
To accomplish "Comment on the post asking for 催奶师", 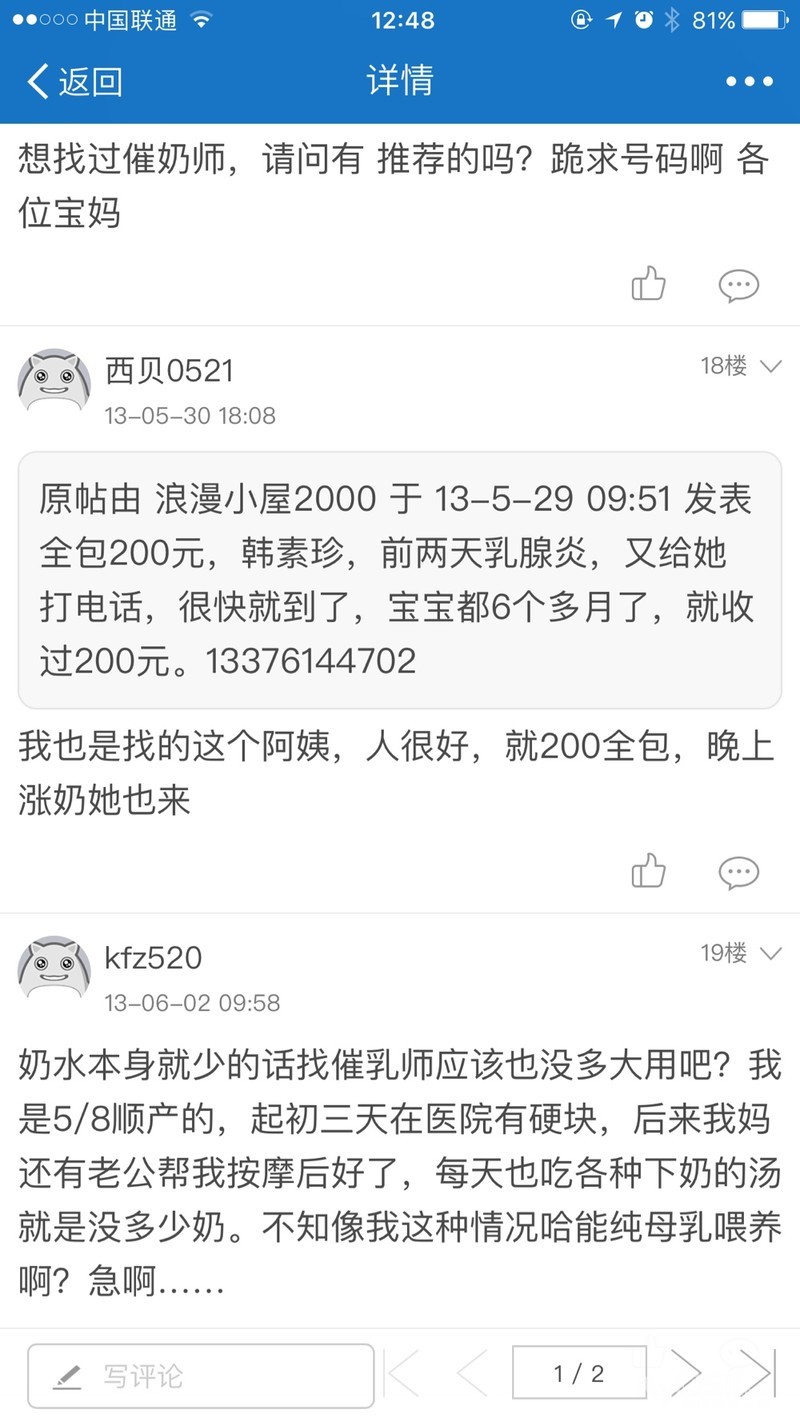I will (x=739, y=285).
